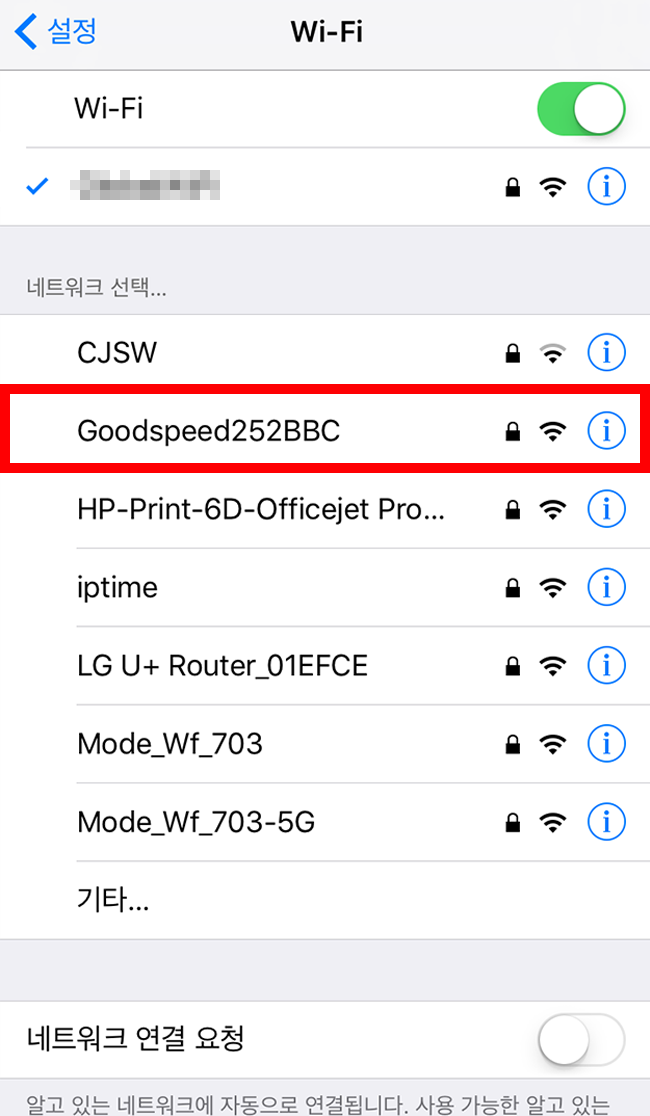The width and height of the screenshot is (650, 1116).
Task: Open info for CJSW network
Action: tap(606, 352)
